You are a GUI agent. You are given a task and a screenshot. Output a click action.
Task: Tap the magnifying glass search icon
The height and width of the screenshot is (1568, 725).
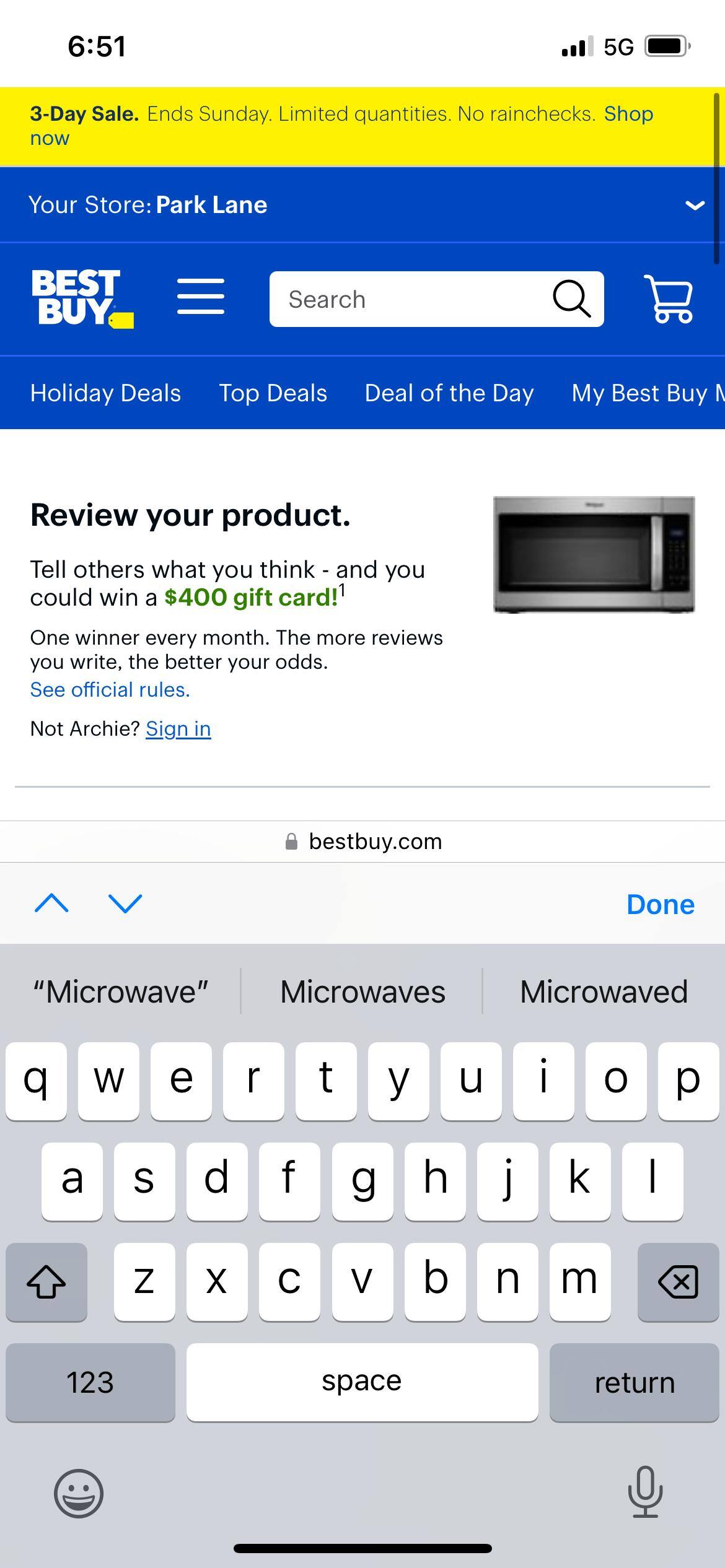[571, 299]
